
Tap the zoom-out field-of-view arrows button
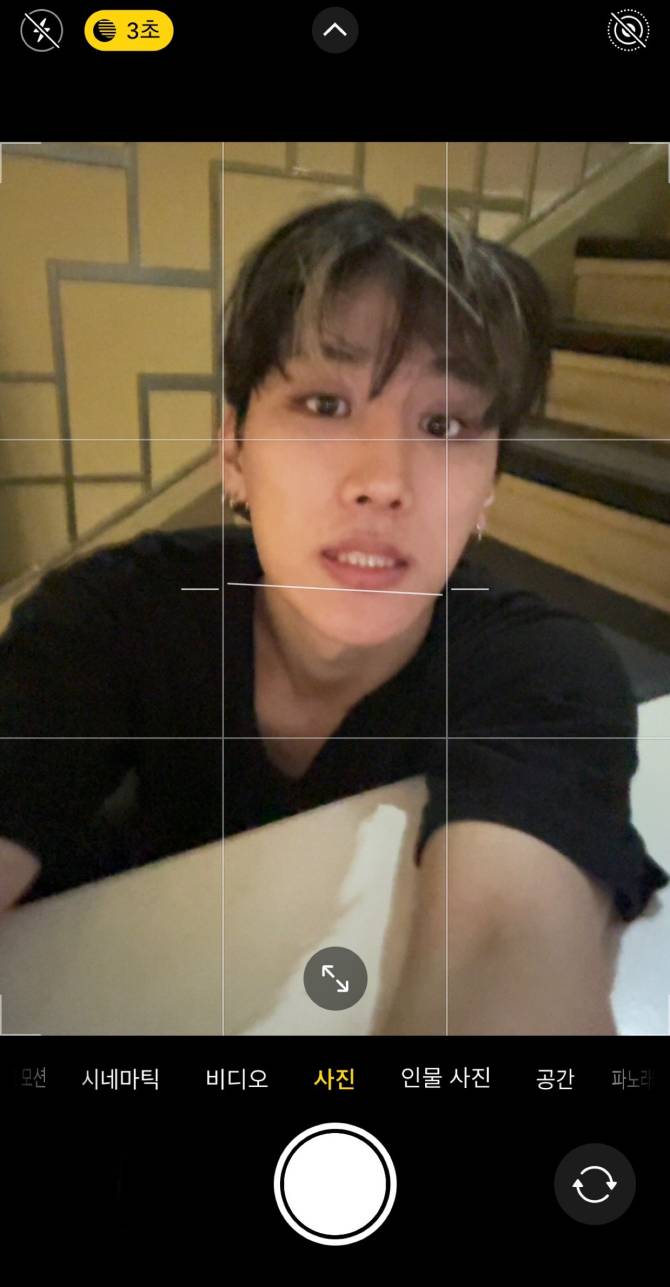[335, 978]
